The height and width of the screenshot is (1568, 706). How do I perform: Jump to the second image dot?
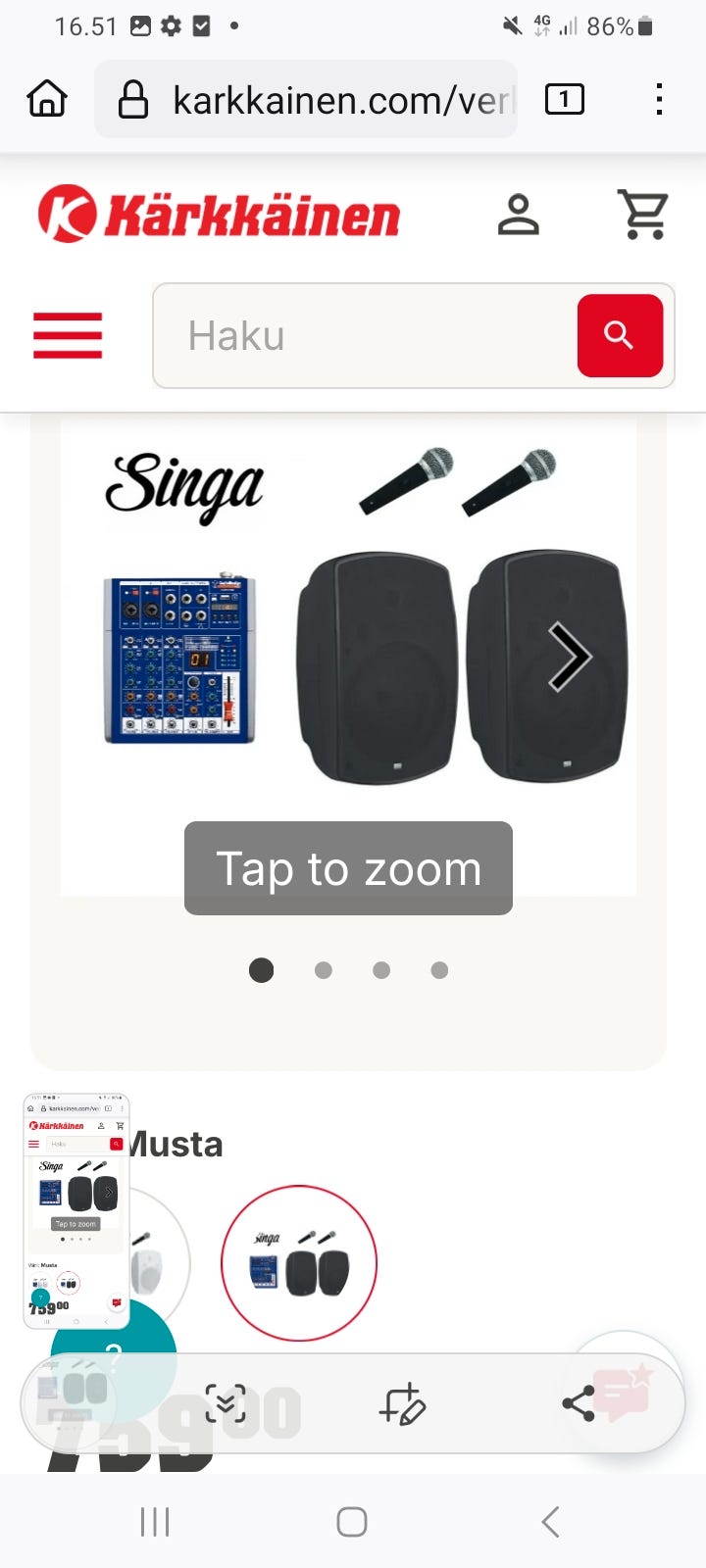point(324,970)
